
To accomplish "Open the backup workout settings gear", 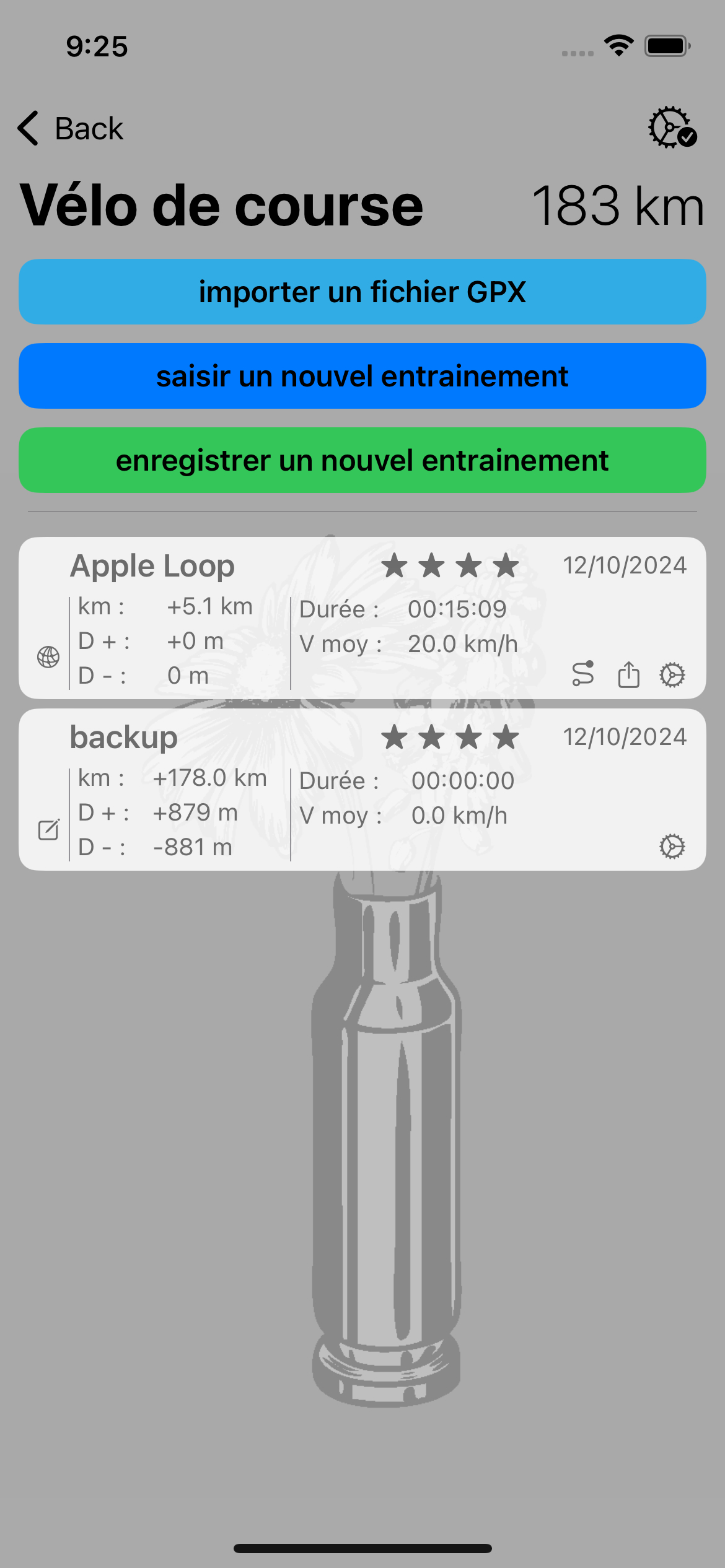I will coord(672,846).
